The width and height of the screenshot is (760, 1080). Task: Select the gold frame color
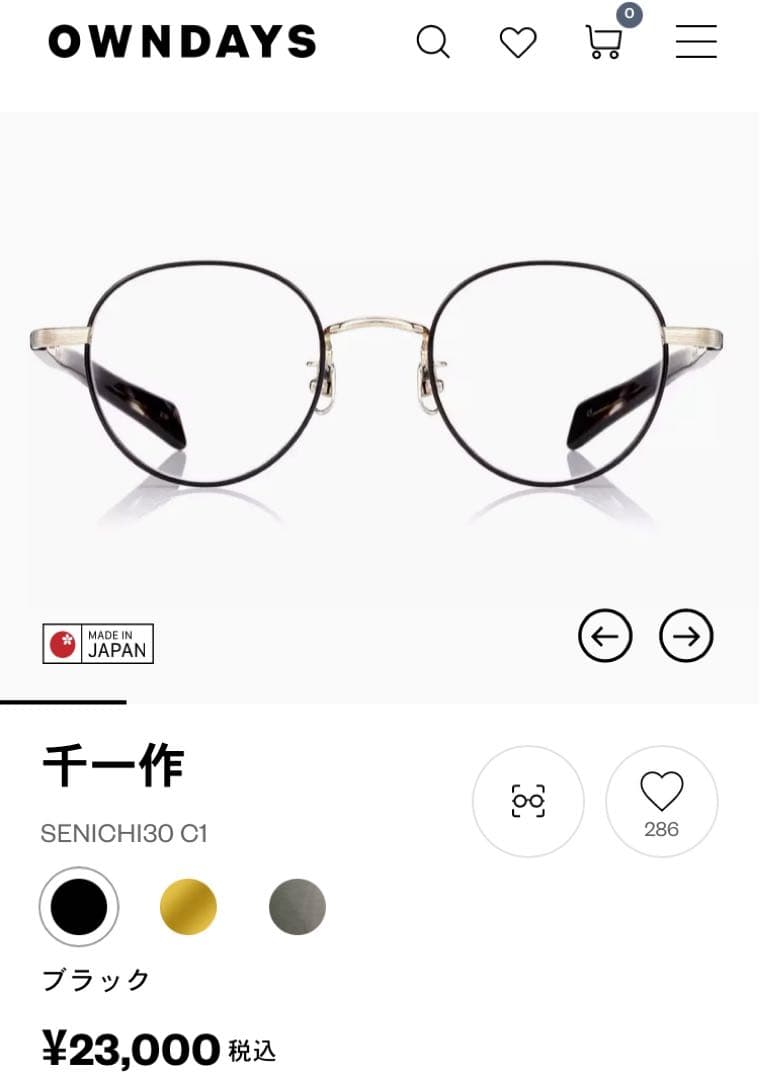click(x=188, y=907)
